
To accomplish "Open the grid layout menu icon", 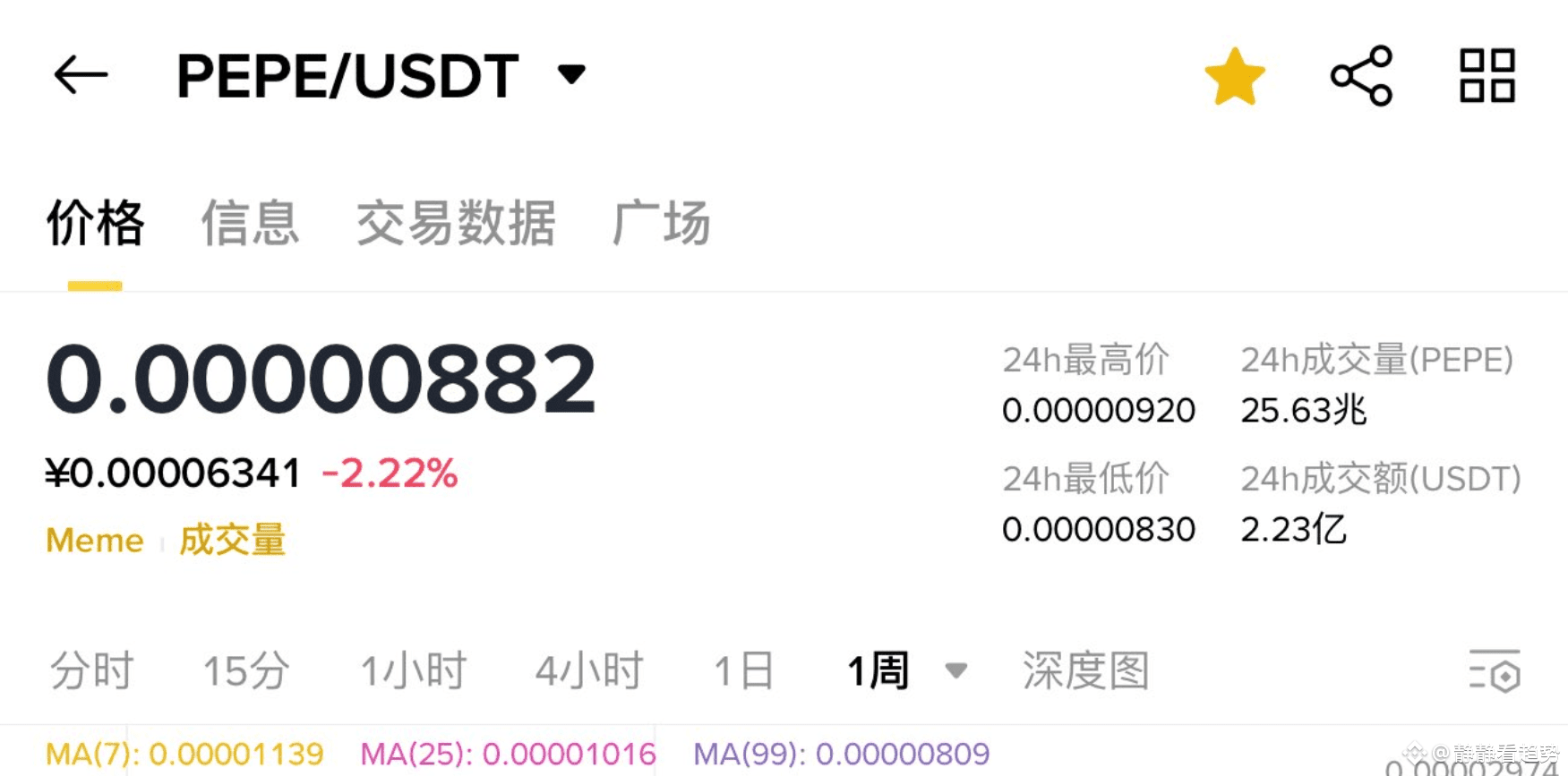I will click(1487, 76).
